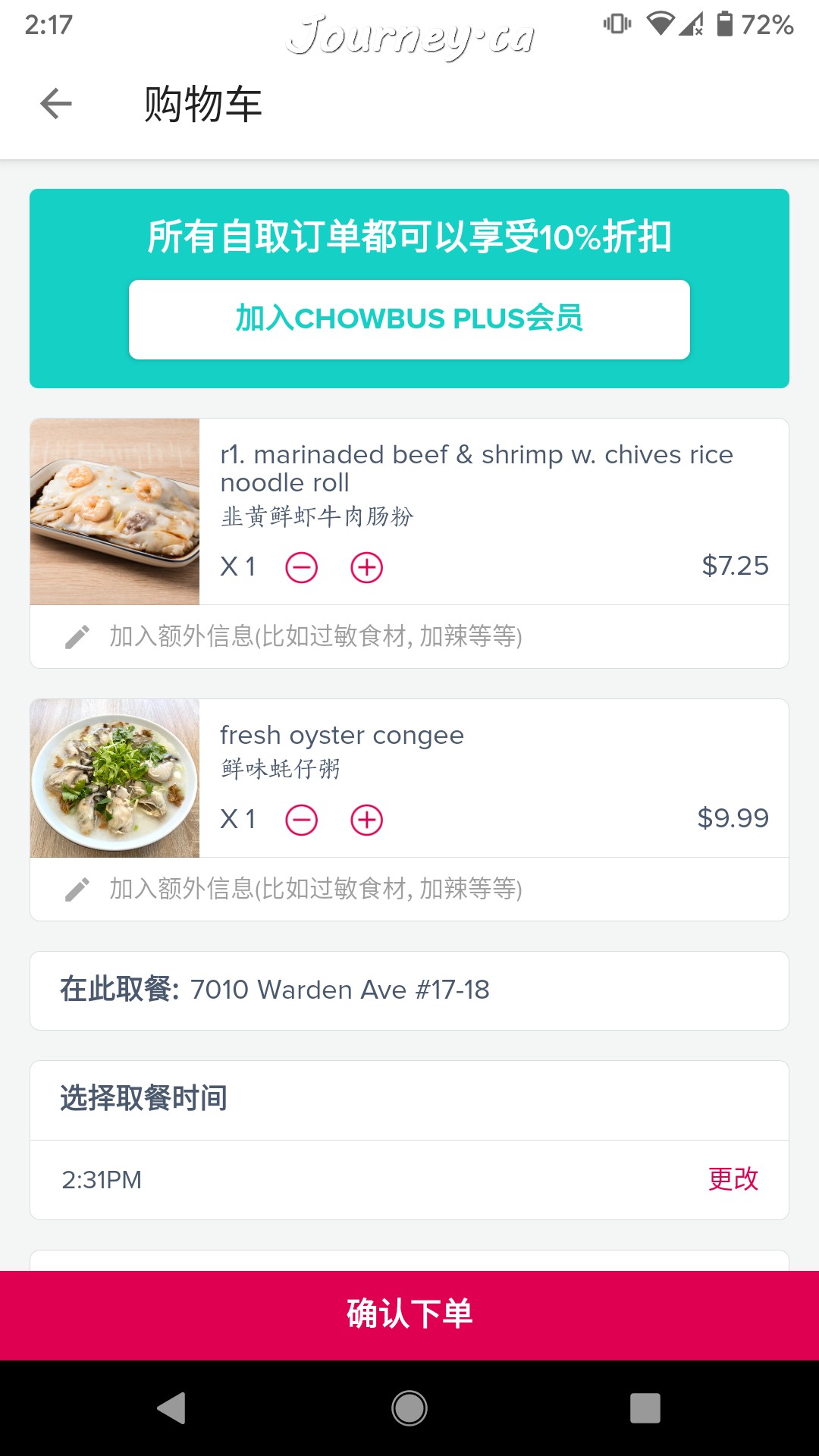Add extra notes for the rice noodle roll

[315, 636]
